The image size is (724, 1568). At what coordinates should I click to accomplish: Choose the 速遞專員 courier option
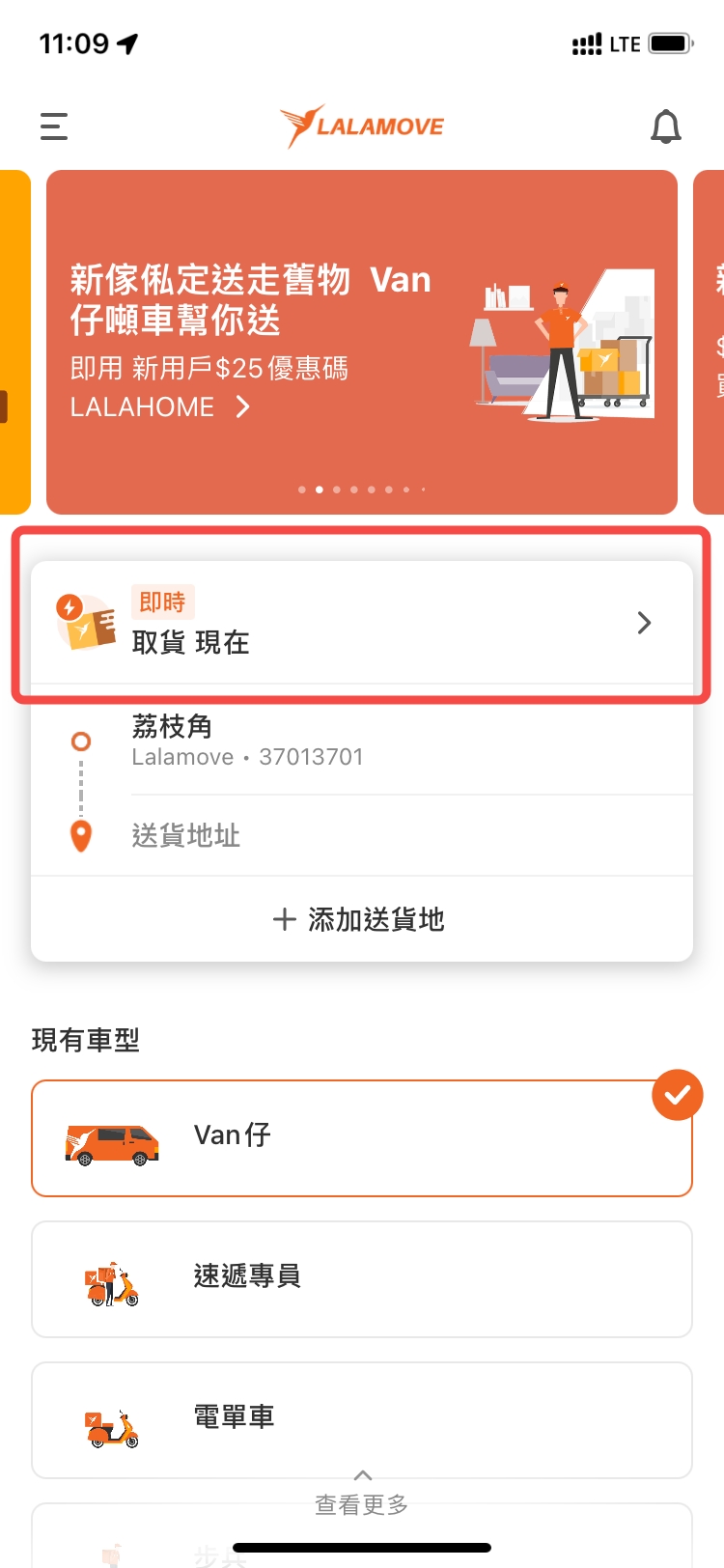[361, 1278]
